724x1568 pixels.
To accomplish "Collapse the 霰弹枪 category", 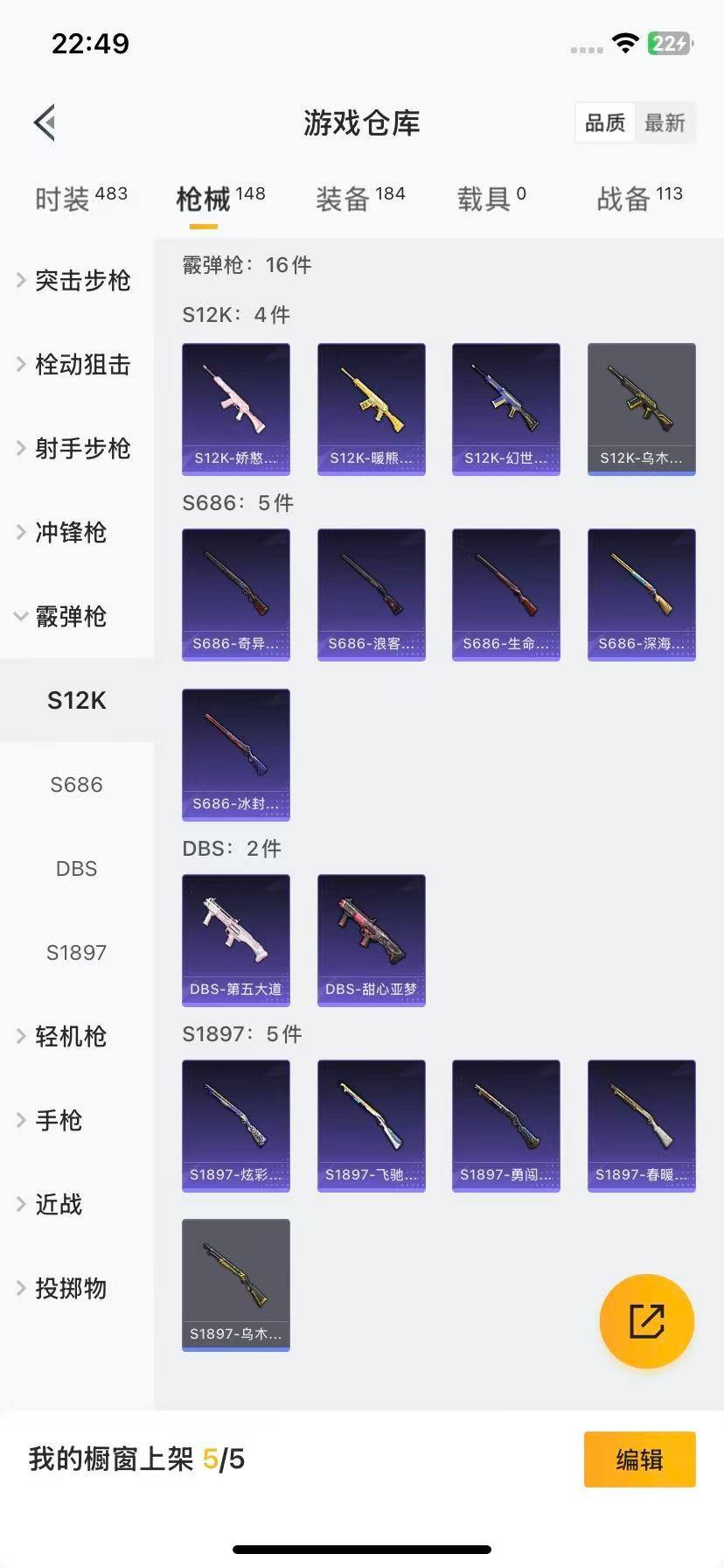I will point(70,617).
